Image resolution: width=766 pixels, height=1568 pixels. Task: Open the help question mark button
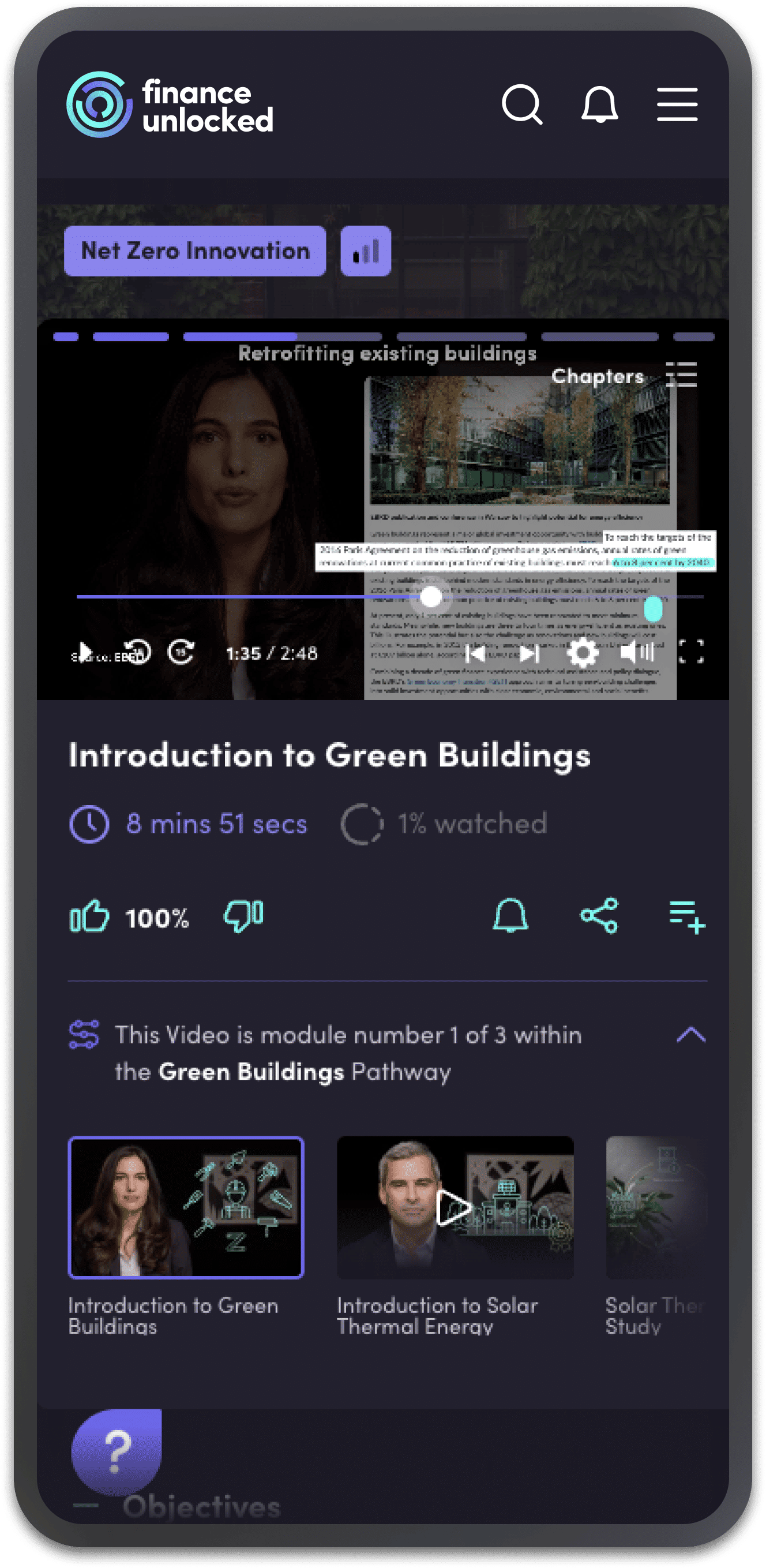click(x=117, y=1451)
